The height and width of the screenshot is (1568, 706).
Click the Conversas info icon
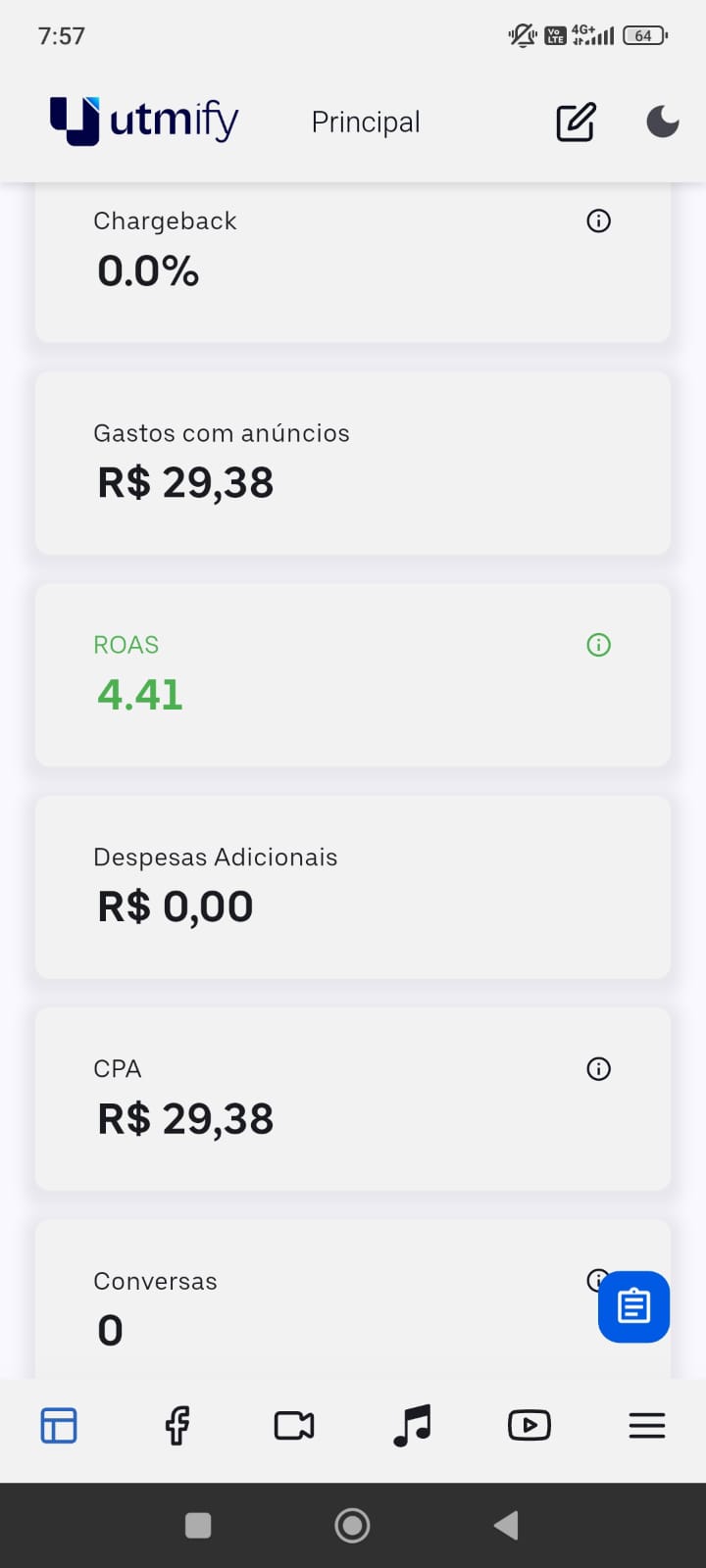click(x=598, y=1280)
